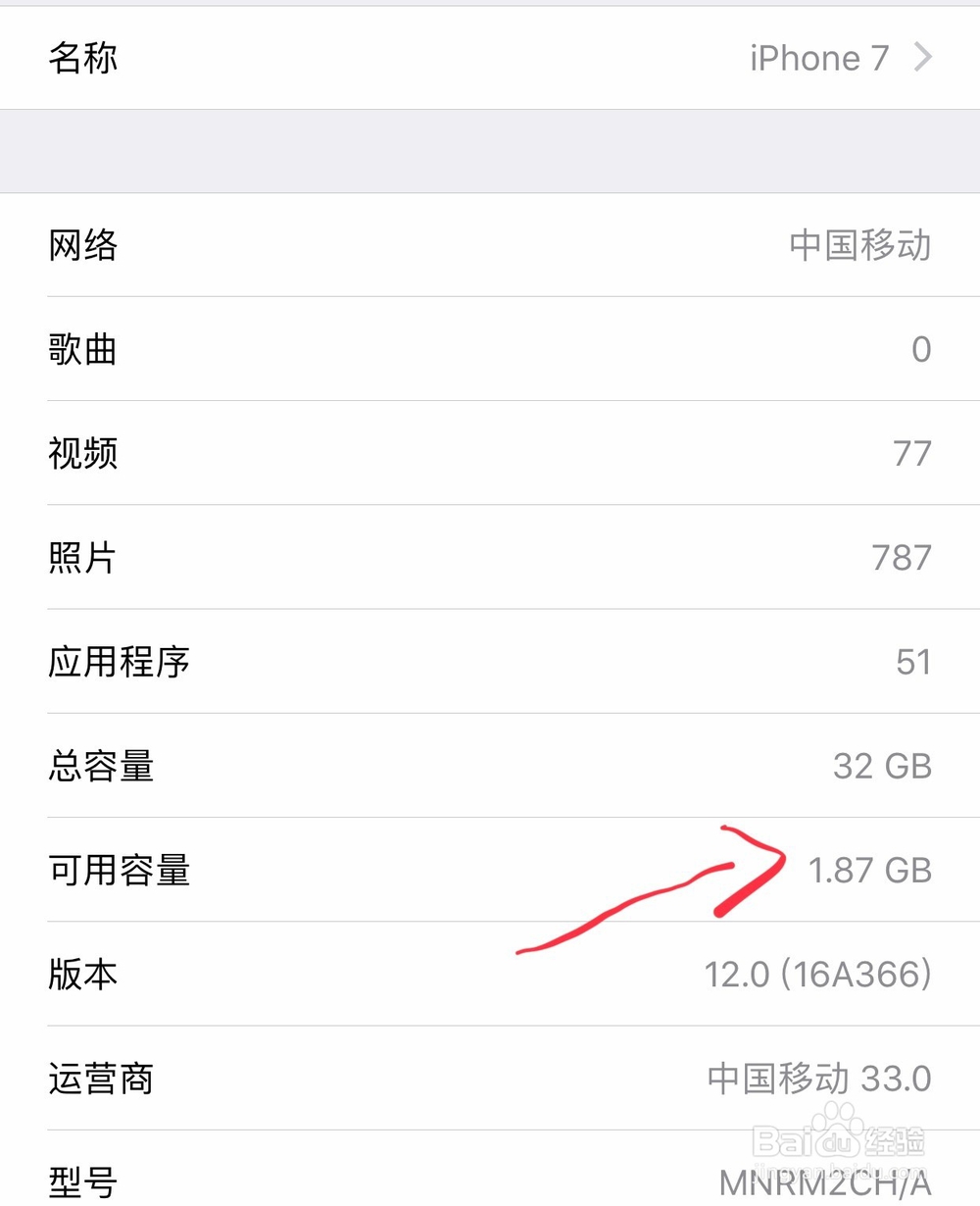Tap the 照片 row showing 787
Screen dimensions: 980x1206
pyautogui.click(x=490, y=558)
